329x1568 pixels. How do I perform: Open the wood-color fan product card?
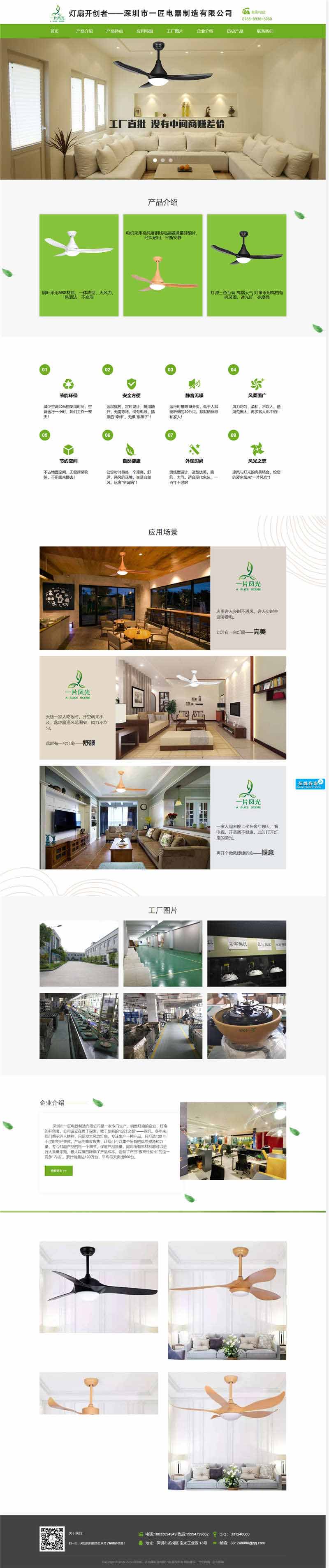pyautogui.click(x=163, y=265)
